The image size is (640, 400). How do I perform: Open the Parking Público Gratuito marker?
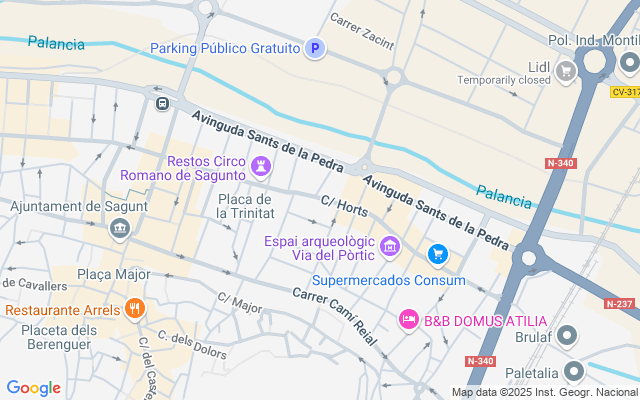click(315, 49)
